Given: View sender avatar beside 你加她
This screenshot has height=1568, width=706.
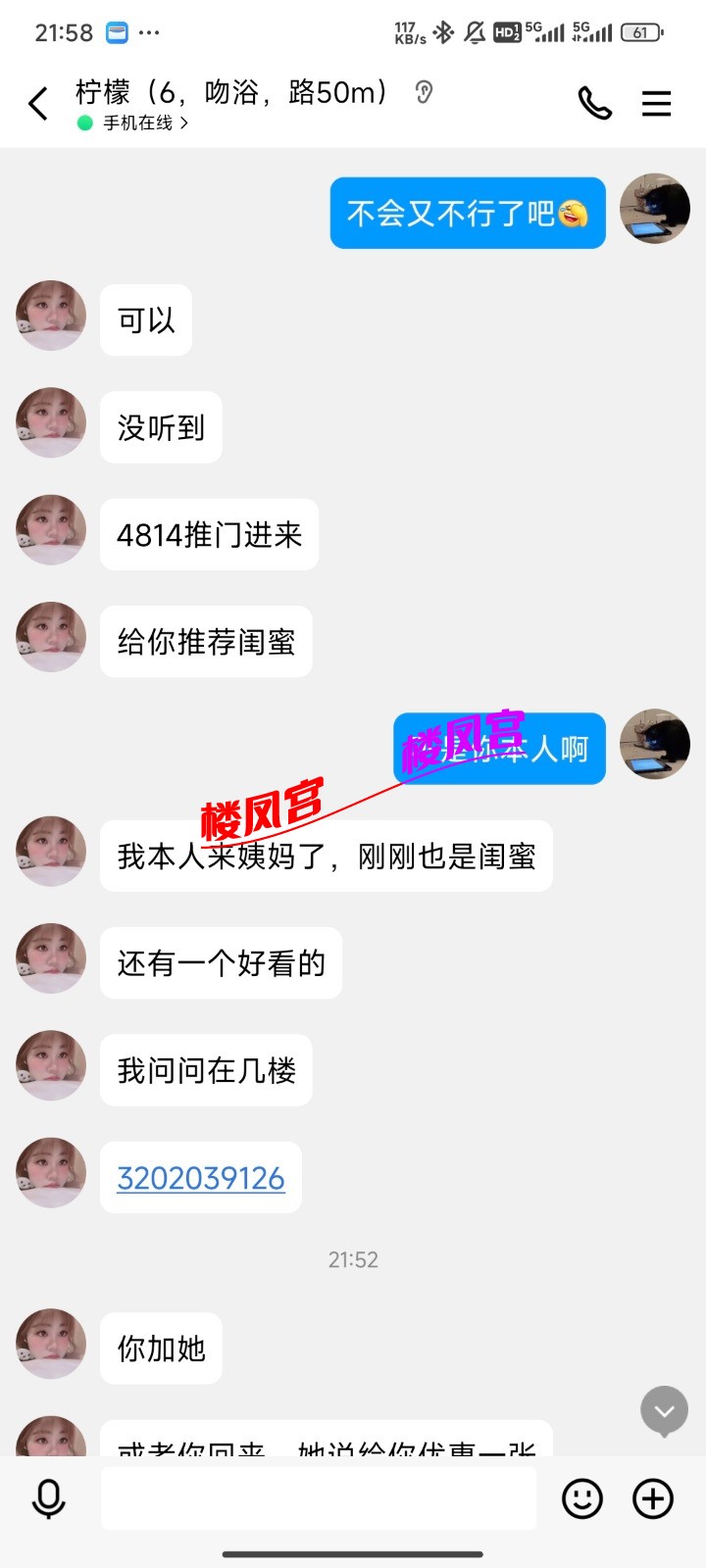Looking at the screenshot, I should coord(51,1344).
